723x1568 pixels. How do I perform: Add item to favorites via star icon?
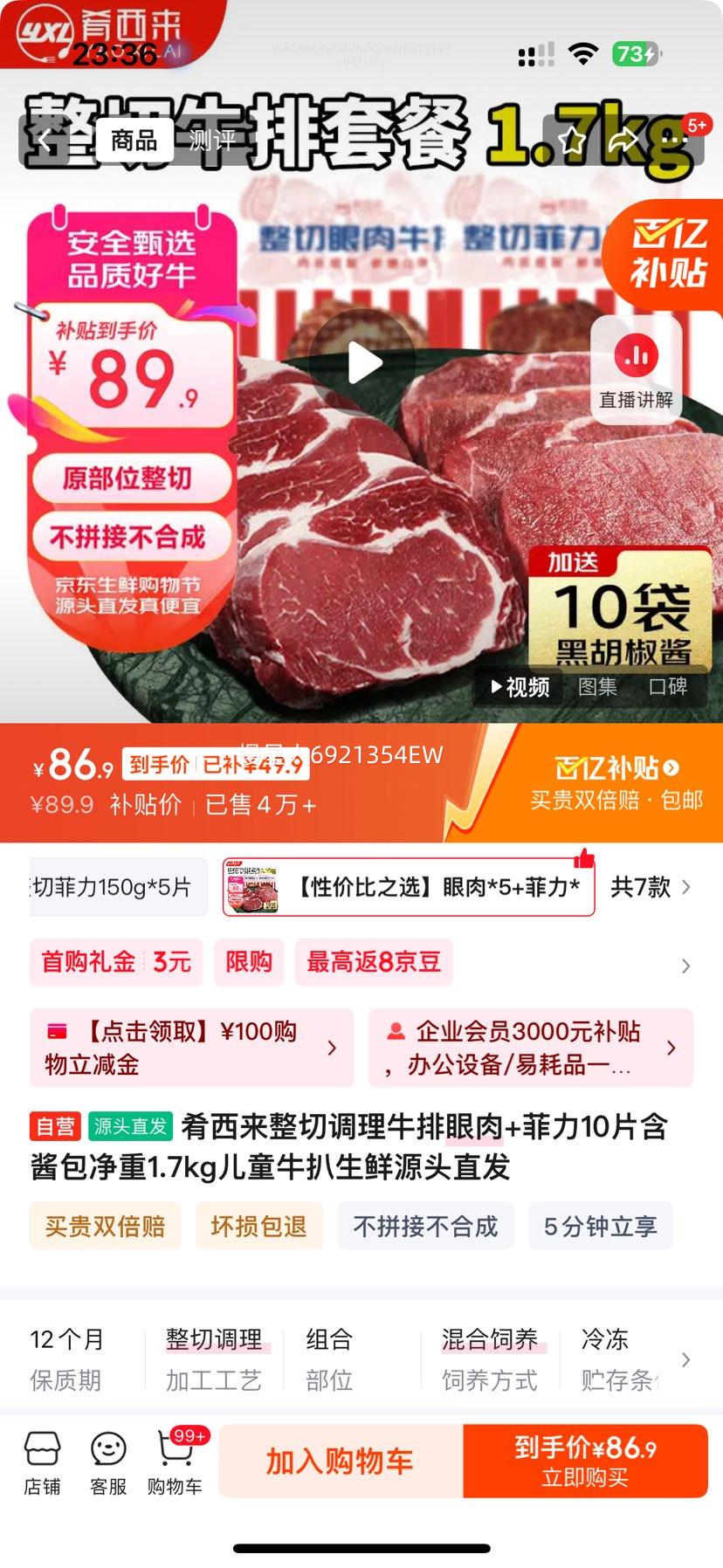[x=572, y=139]
